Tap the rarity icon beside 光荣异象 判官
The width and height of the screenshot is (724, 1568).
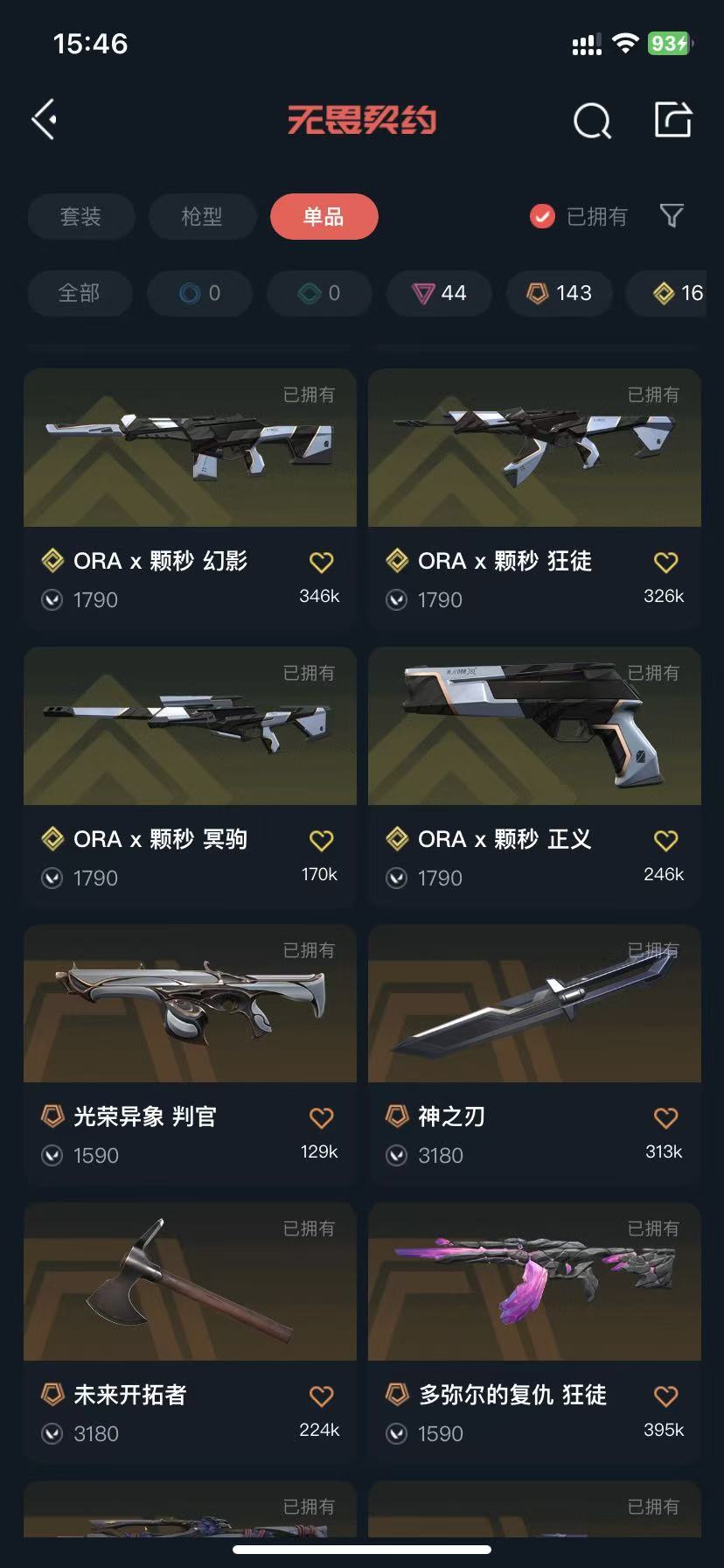coord(52,1116)
